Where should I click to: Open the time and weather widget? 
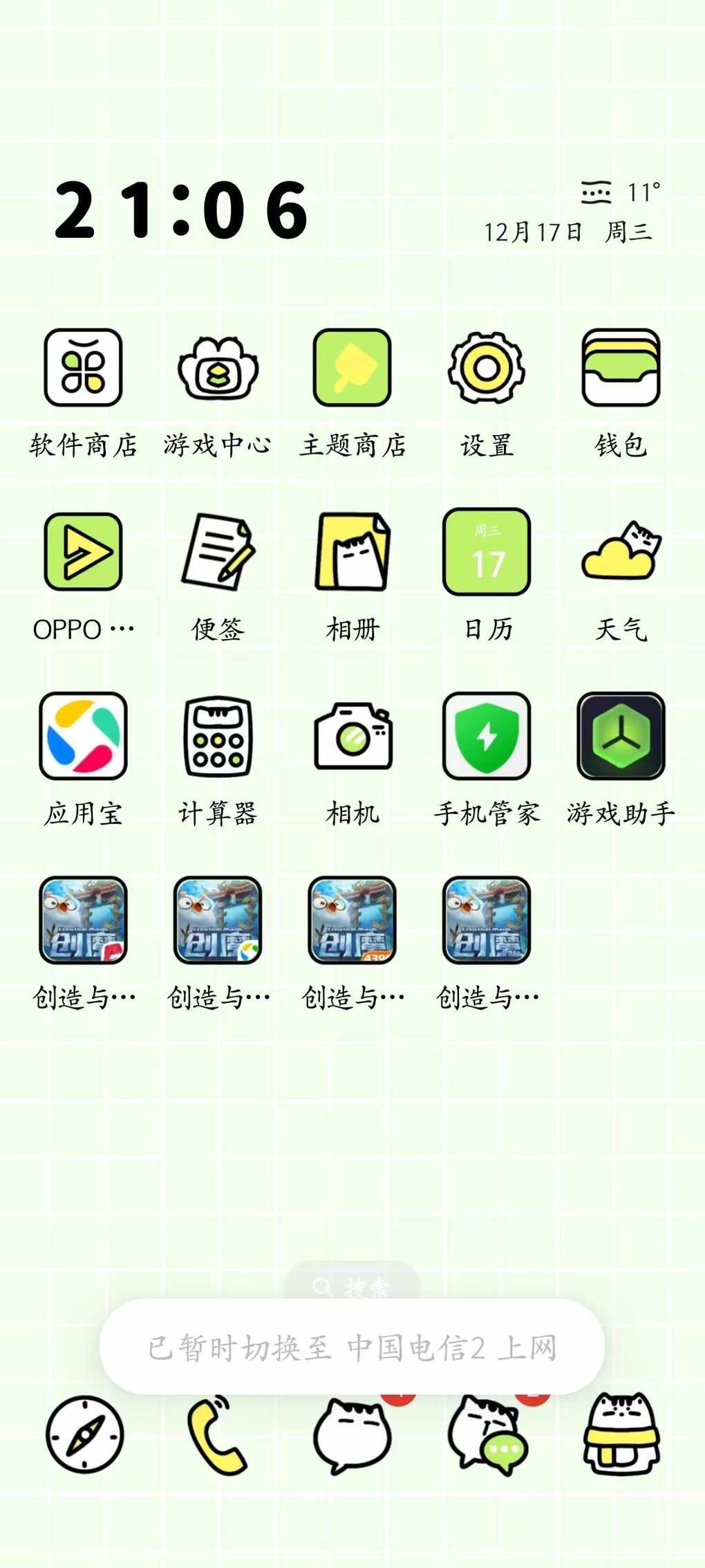coord(352,211)
